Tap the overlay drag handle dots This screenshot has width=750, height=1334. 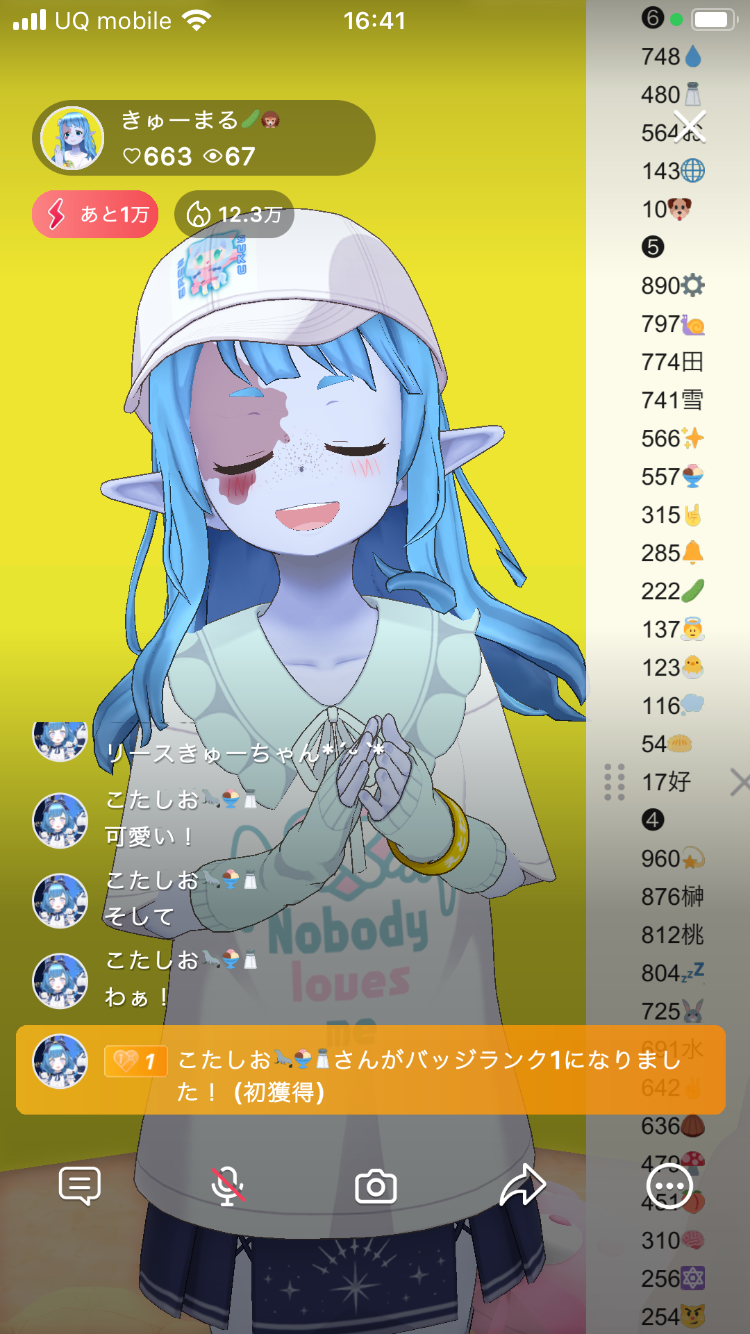[615, 782]
